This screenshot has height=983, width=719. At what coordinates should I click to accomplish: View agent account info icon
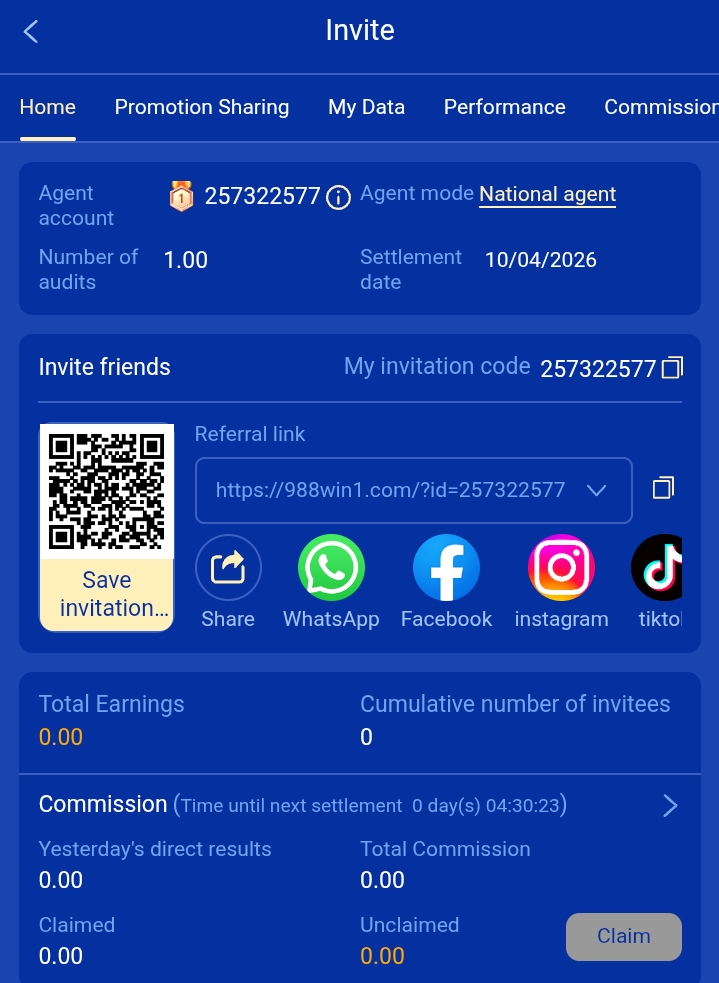coord(339,197)
